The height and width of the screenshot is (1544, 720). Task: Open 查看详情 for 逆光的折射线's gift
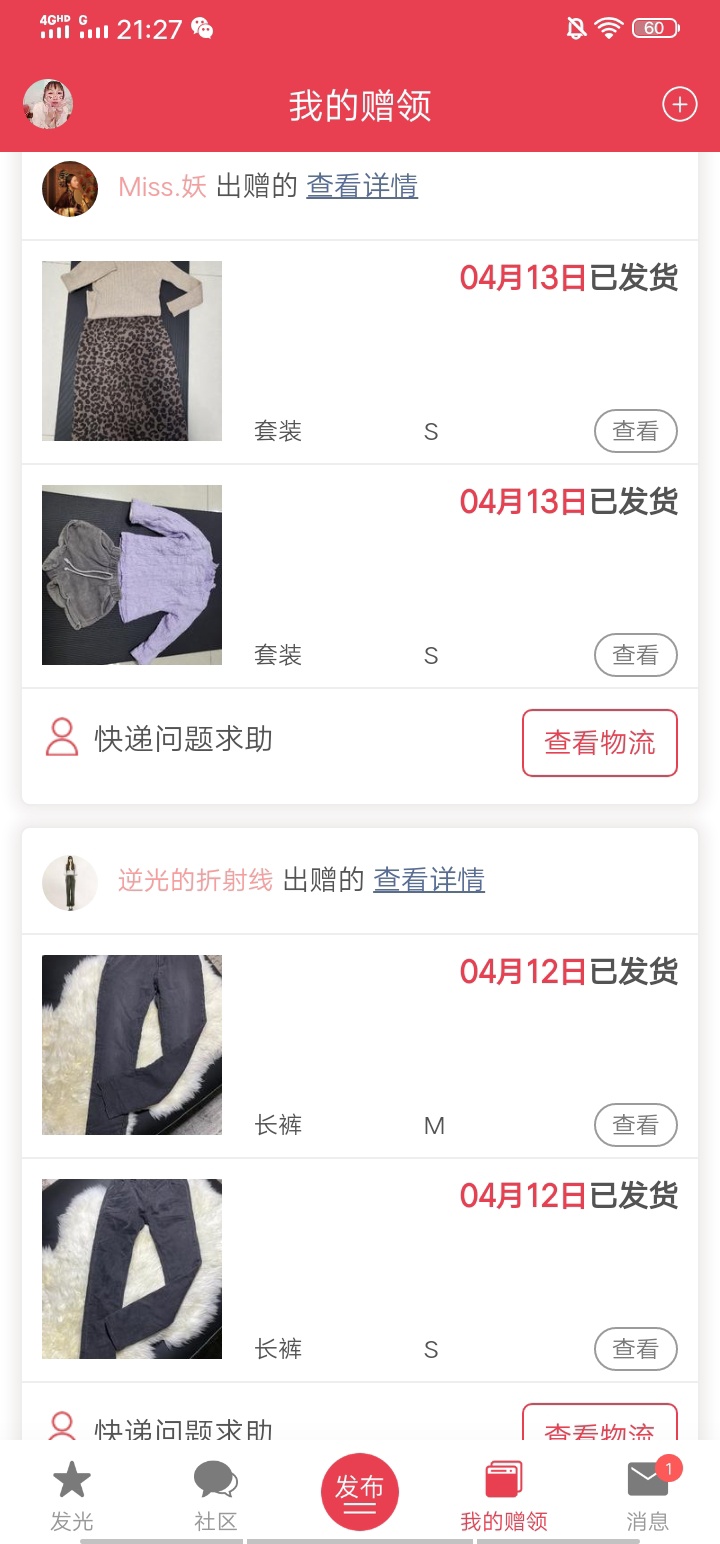(429, 880)
